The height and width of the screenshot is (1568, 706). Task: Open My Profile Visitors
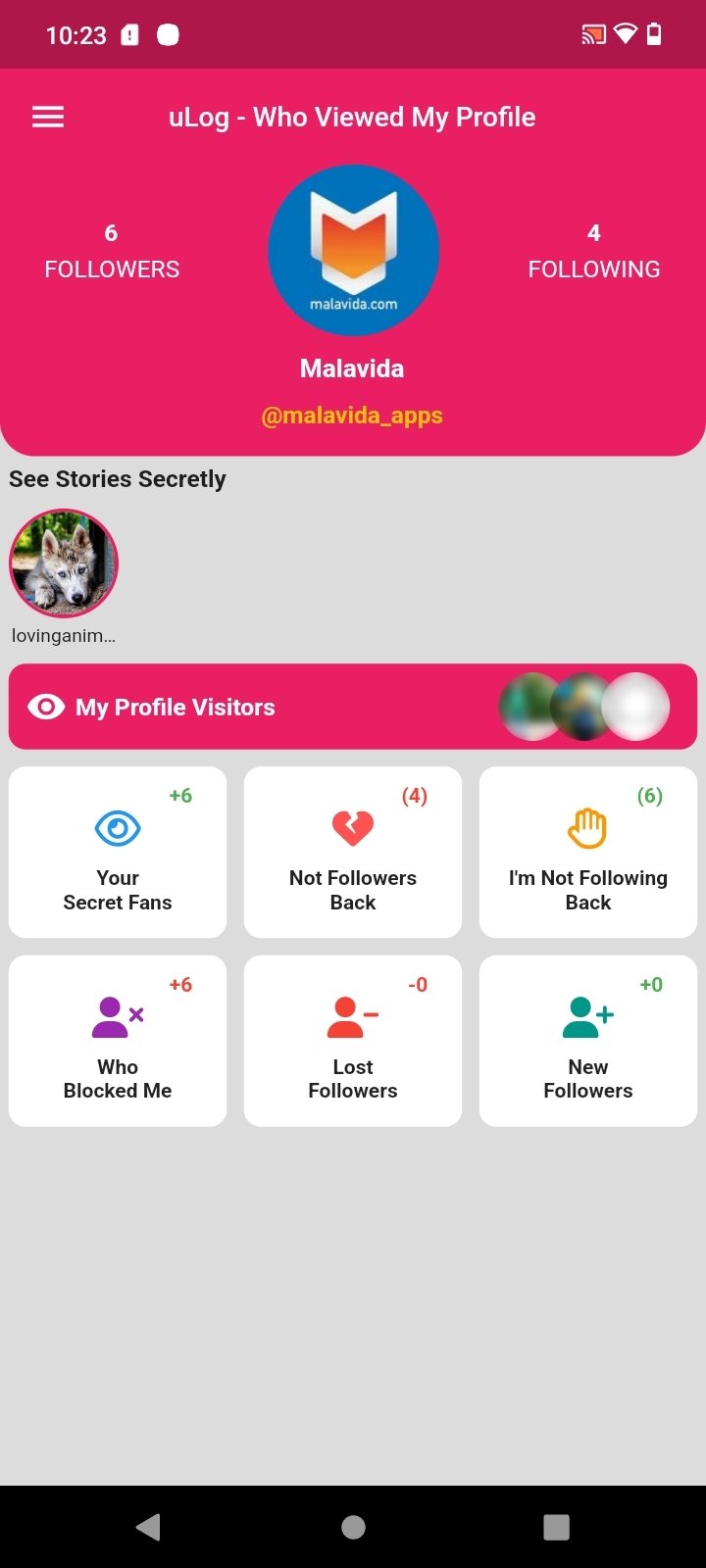[353, 707]
